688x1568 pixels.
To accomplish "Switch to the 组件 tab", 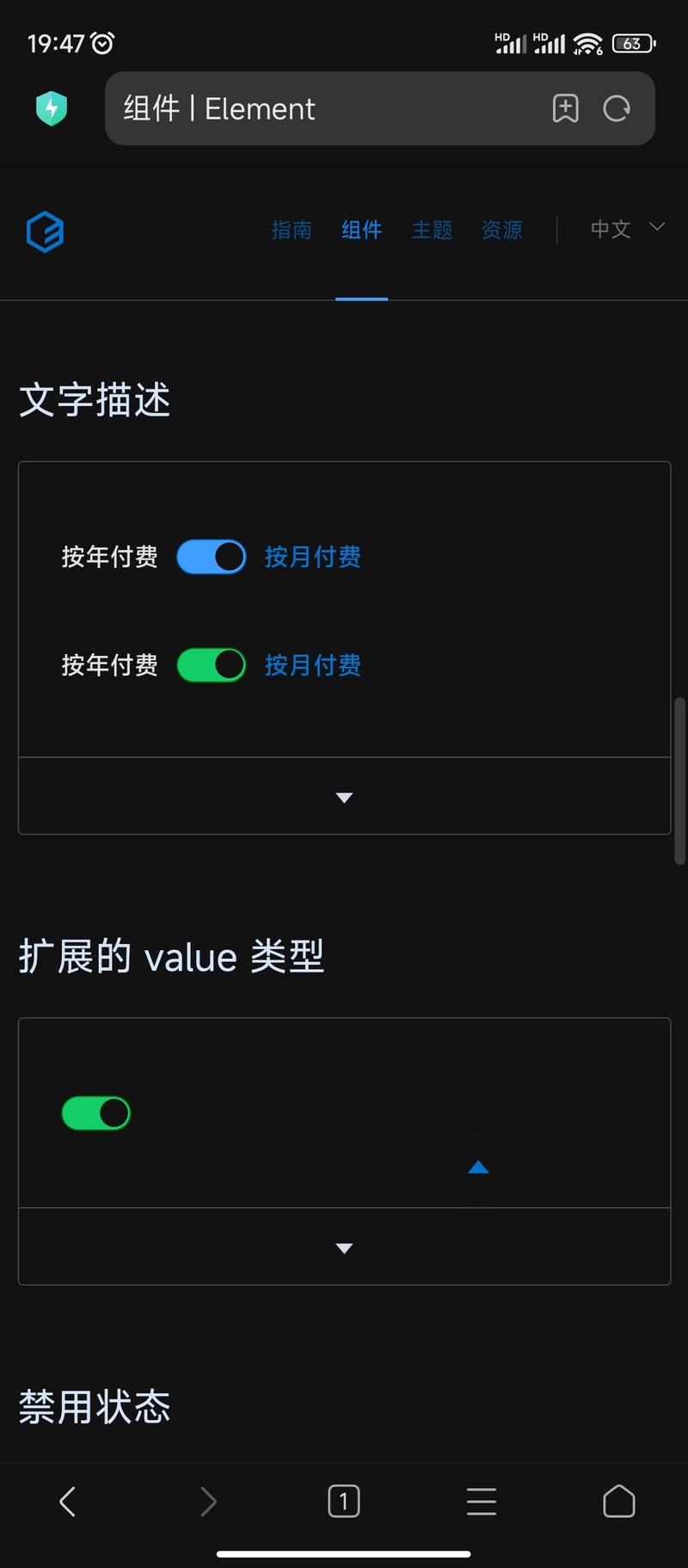I will coord(362,230).
